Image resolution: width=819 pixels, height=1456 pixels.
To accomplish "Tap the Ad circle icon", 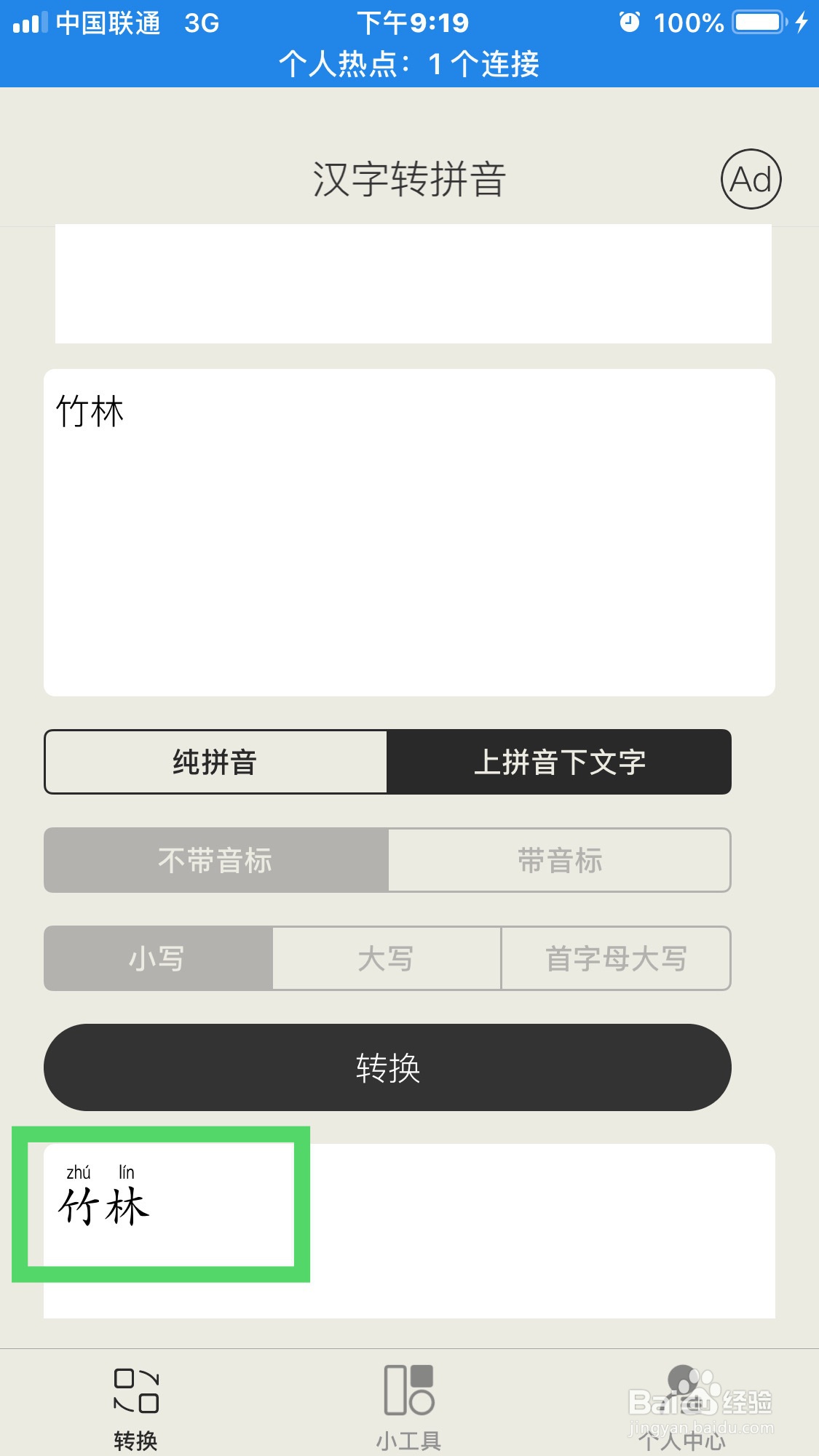I will 751,180.
